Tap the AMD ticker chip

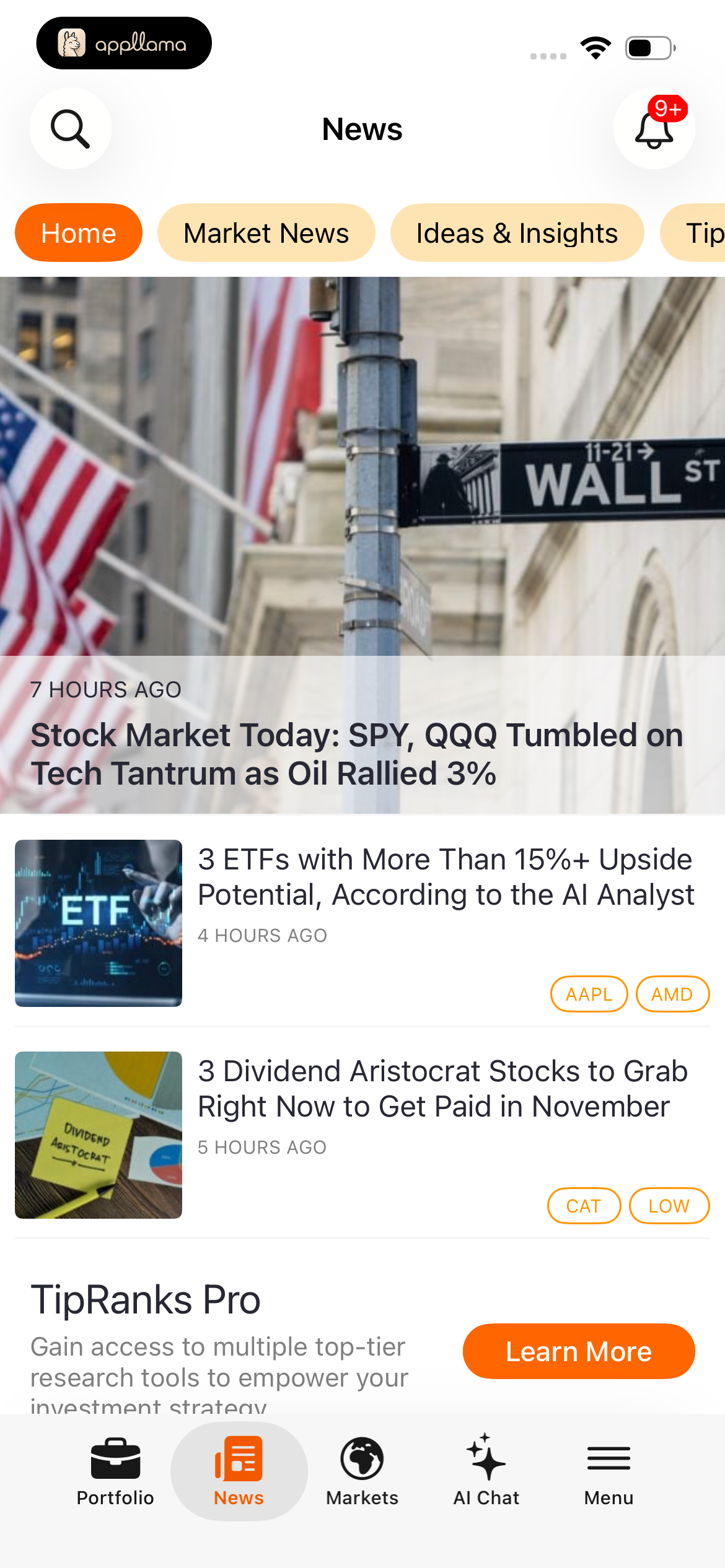point(672,994)
